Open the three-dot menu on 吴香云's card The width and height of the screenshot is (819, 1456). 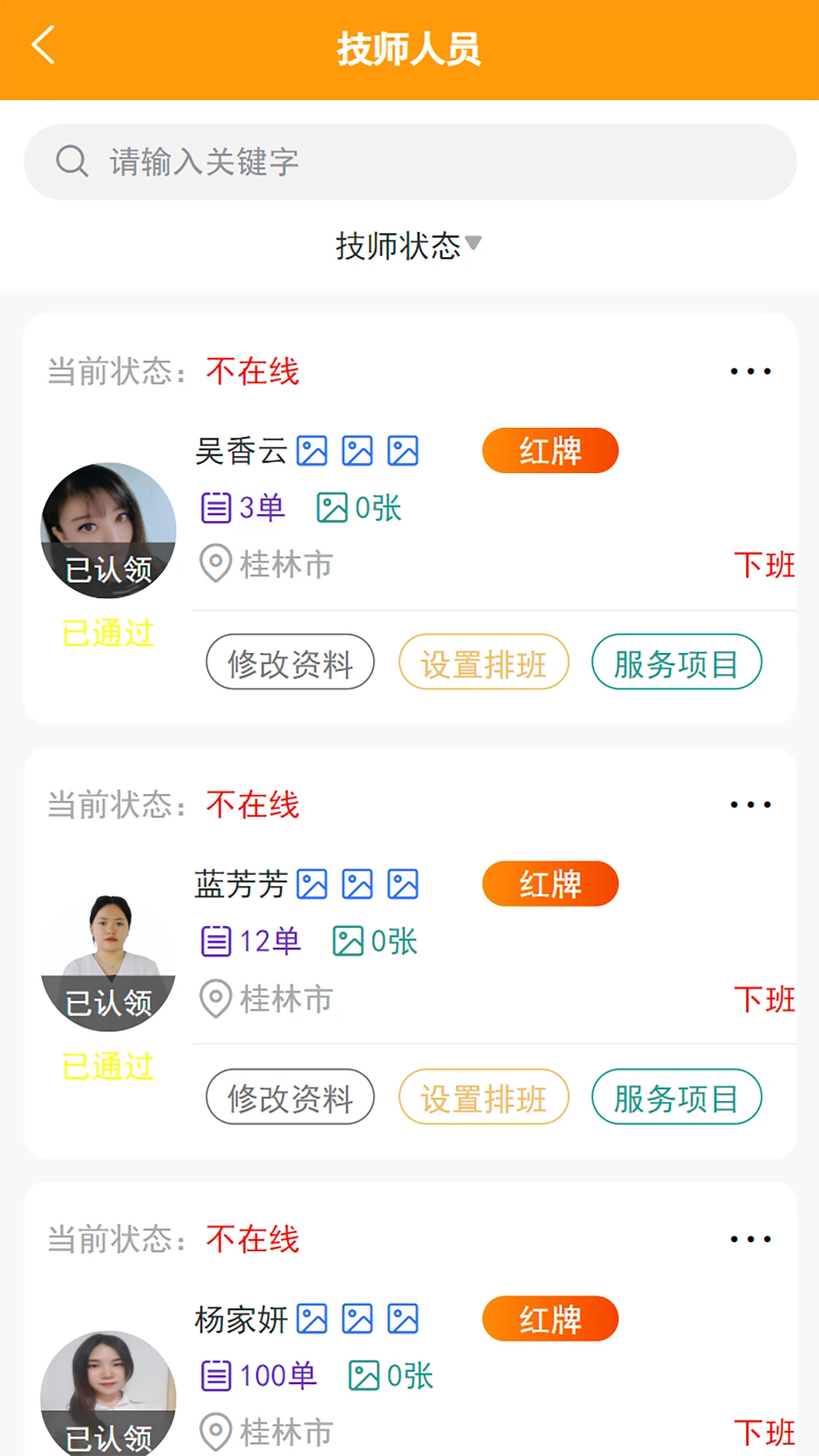click(749, 370)
